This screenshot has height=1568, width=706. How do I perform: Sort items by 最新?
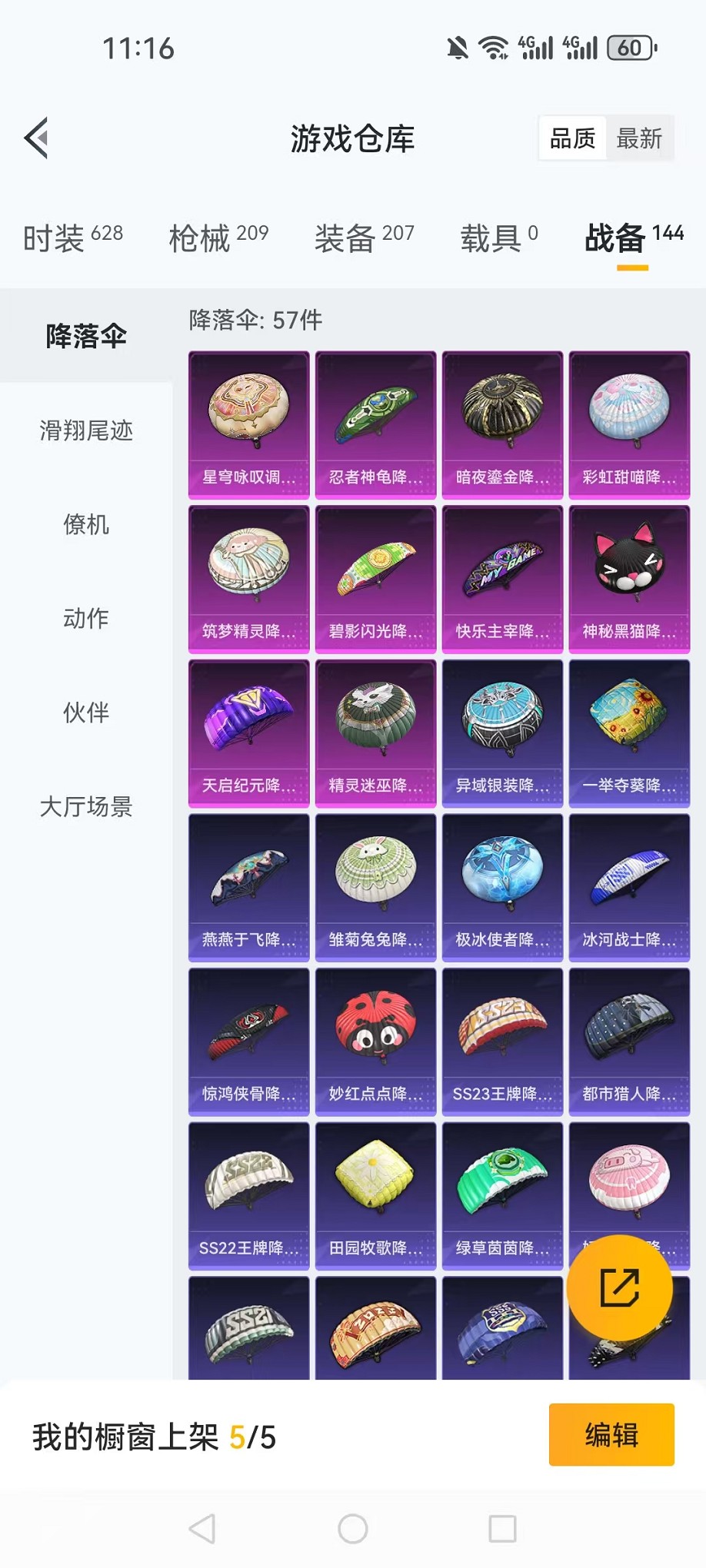(x=639, y=138)
